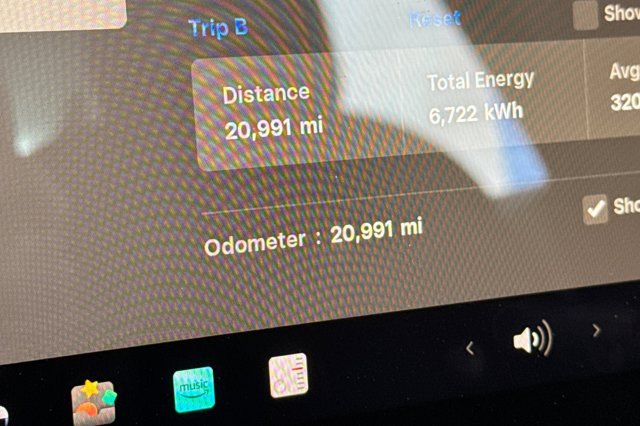
Task: Tick the Show checkbox for Trip B
Action: click(587, 14)
